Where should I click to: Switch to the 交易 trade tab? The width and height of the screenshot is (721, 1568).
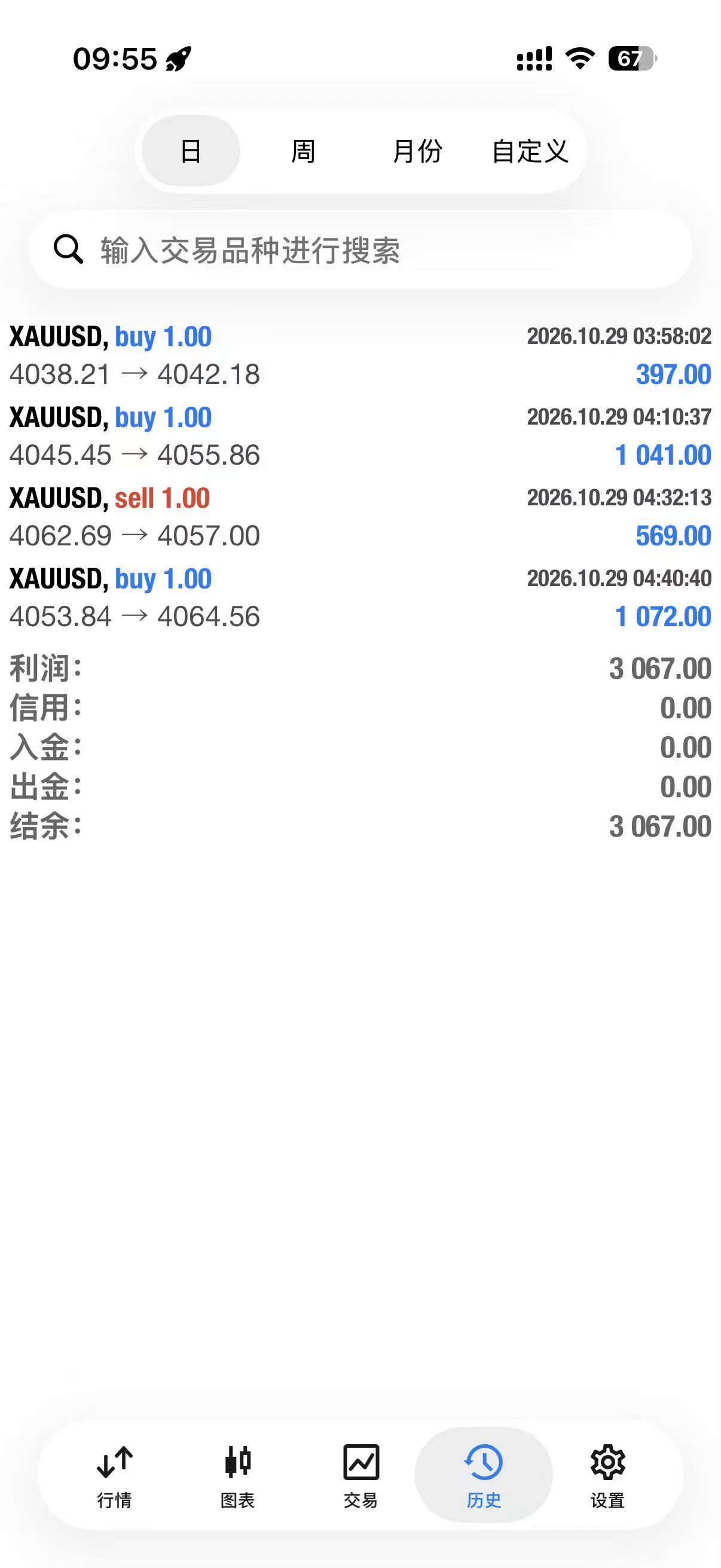361,1476
